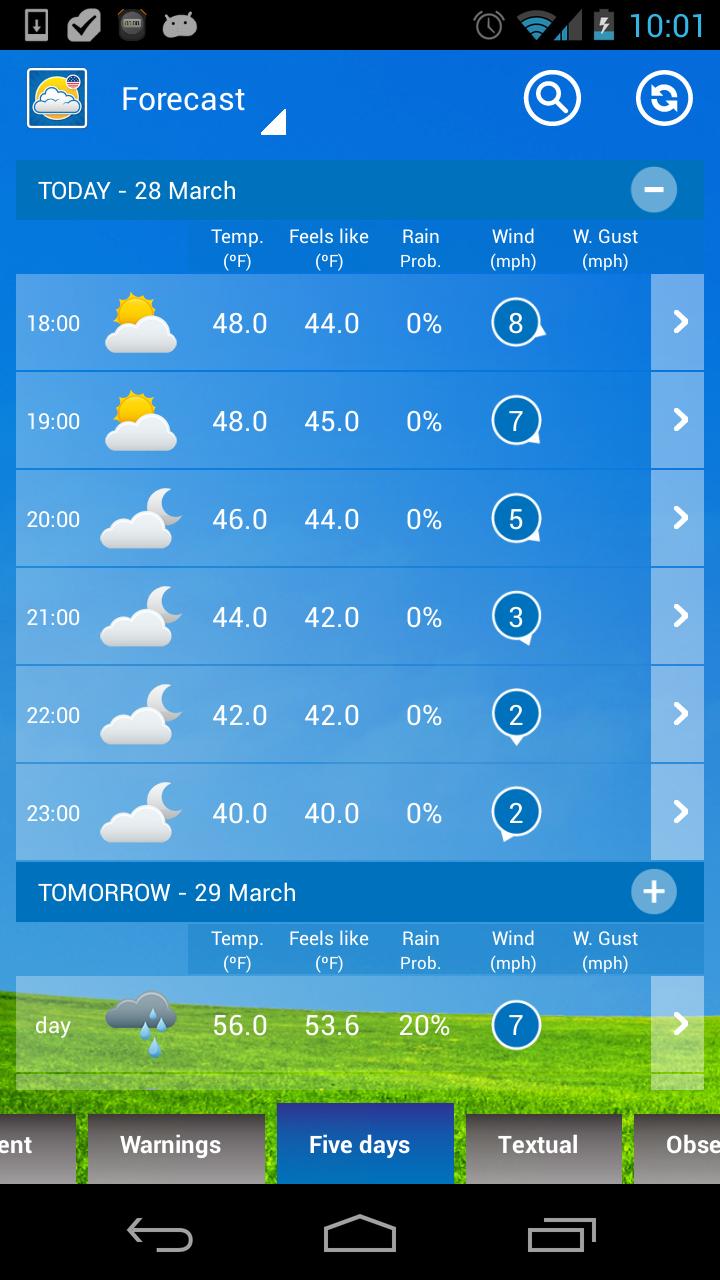Go back using the system back button

[x=160, y=1234]
